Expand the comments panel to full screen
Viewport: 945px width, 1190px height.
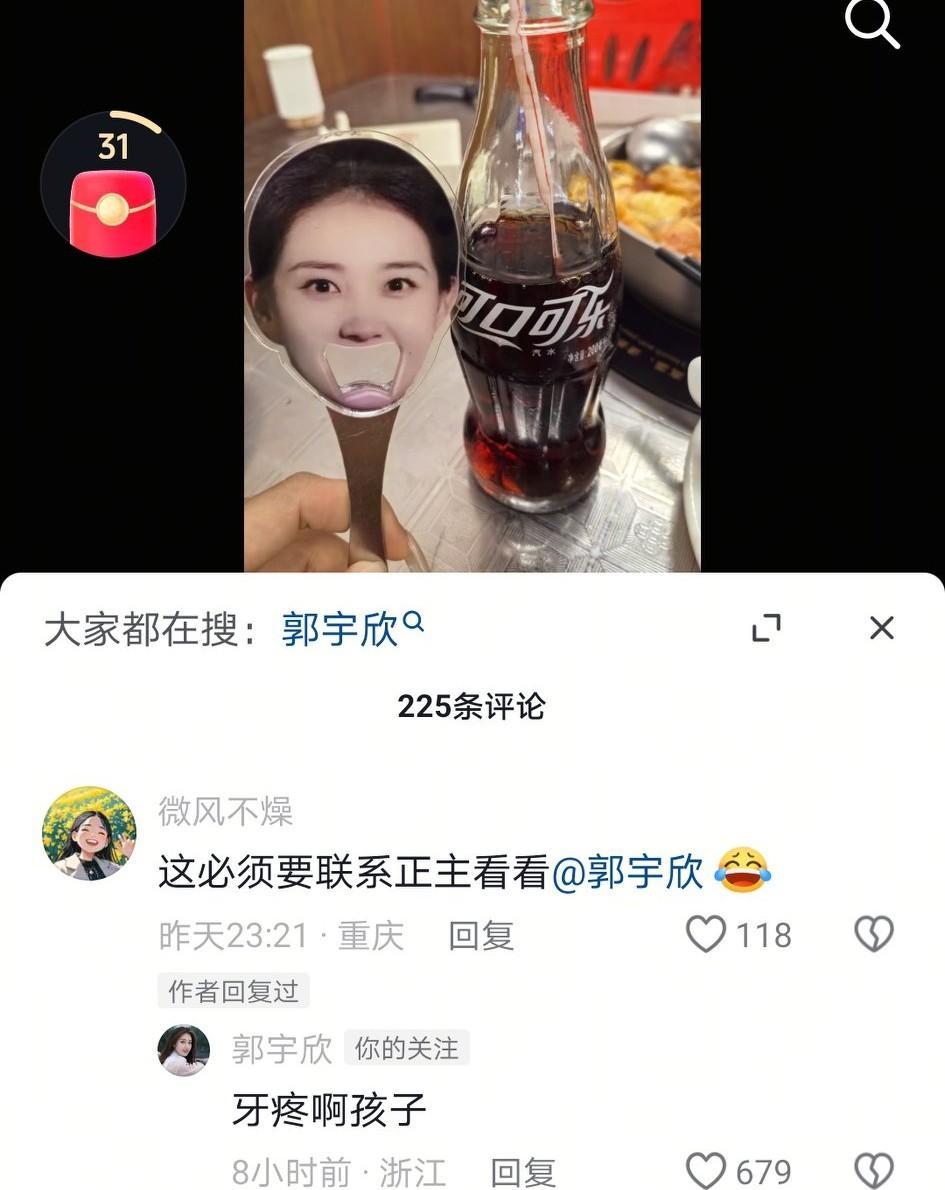click(x=766, y=628)
